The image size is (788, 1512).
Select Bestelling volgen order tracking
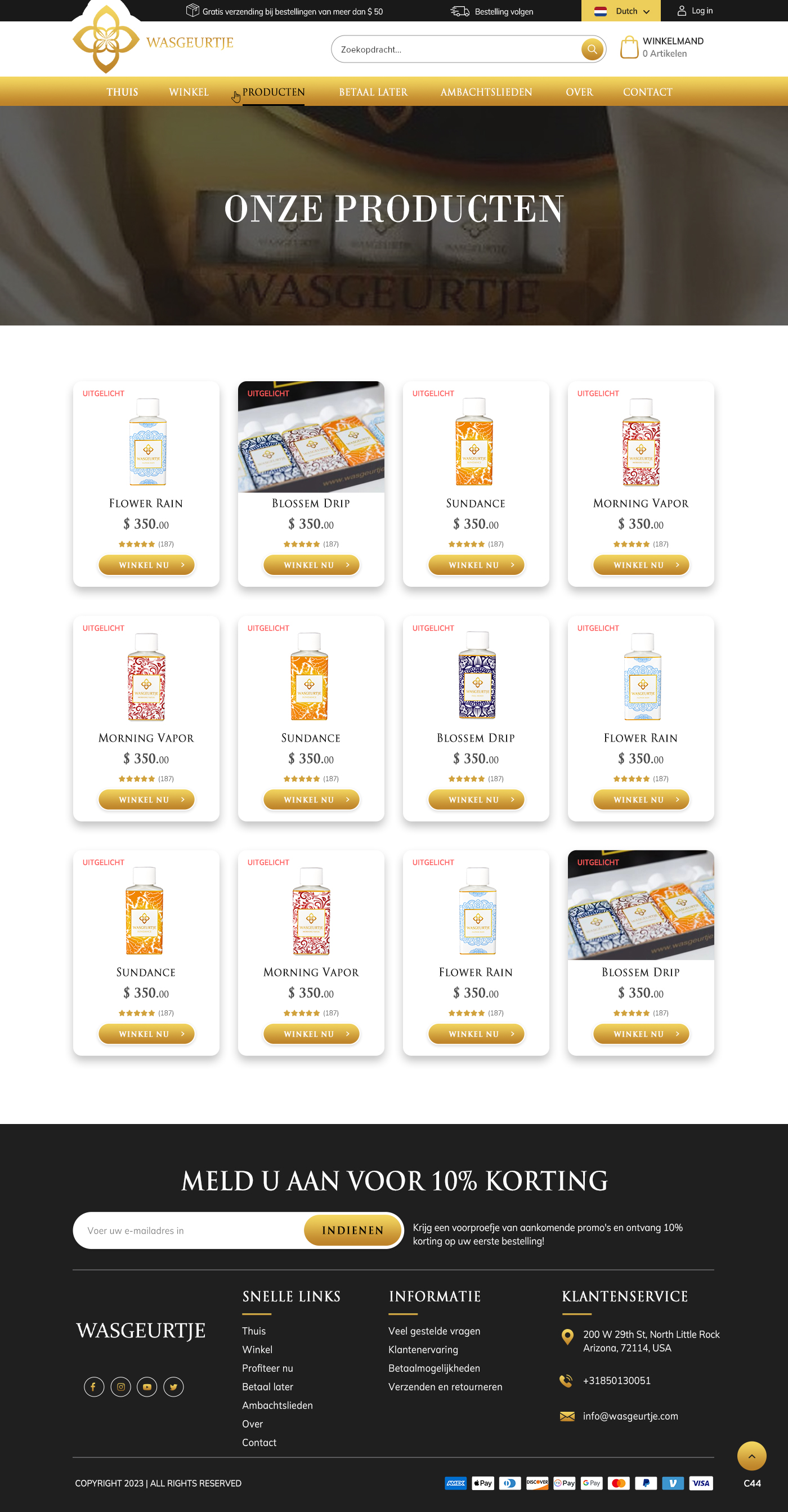[492, 12]
